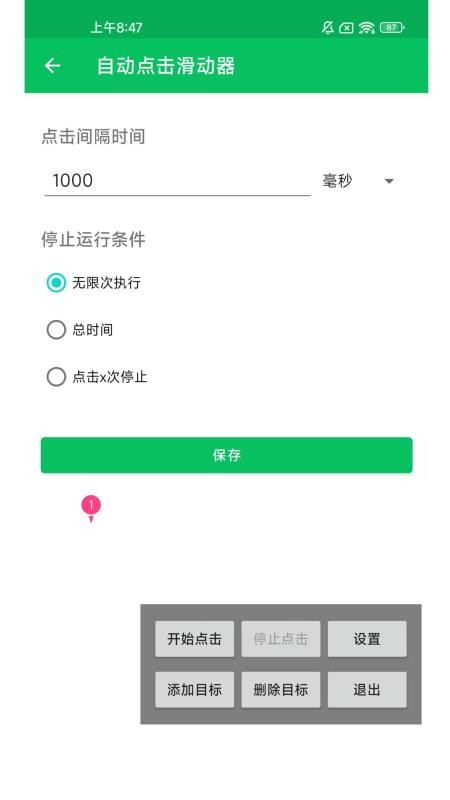Screen dimensions: 450x800
Task: Open 设置 in the floating panel
Action: pos(367,639)
